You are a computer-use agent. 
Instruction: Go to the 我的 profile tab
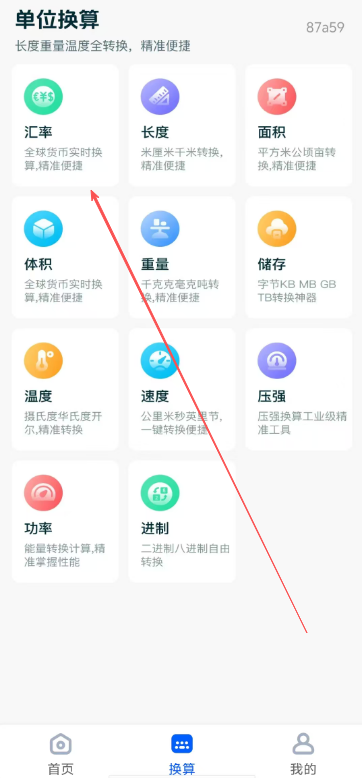tap(303, 754)
